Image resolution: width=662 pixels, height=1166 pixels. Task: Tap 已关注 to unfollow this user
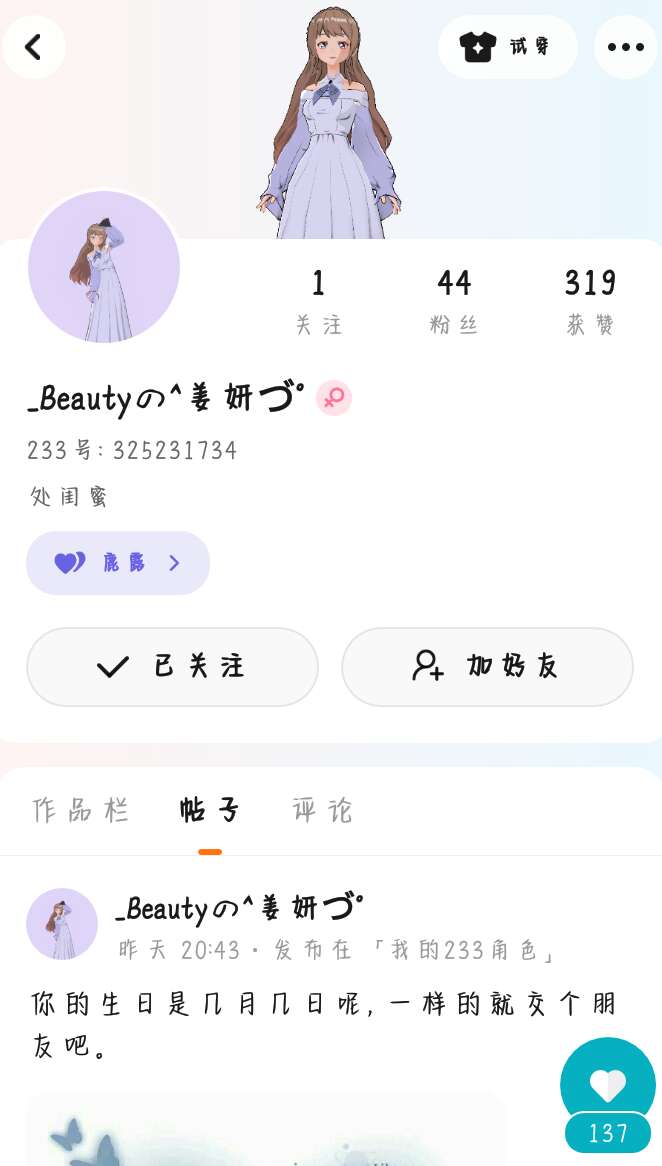[x=172, y=667]
